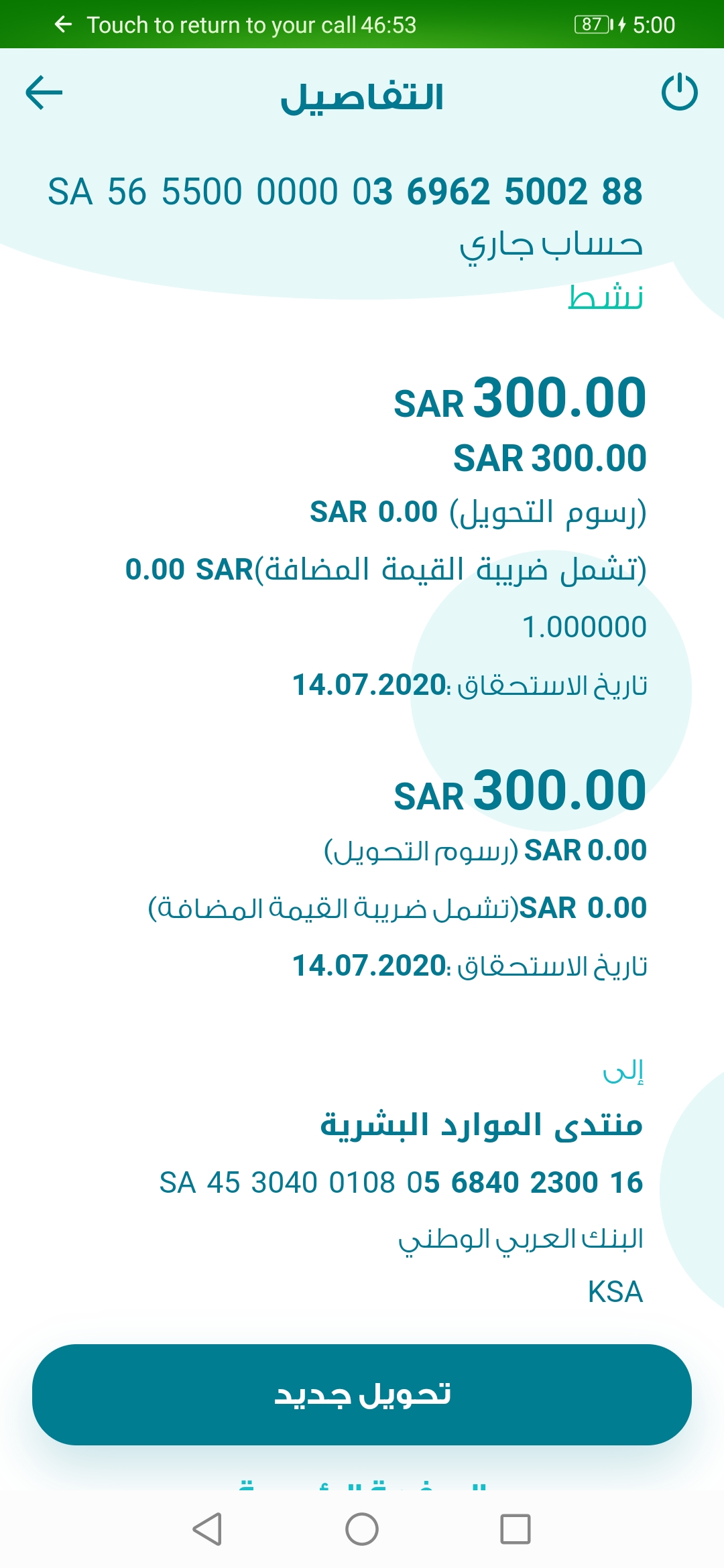Go back using the top-left arrow
The image size is (724, 1568).
(x=44, y=92)
